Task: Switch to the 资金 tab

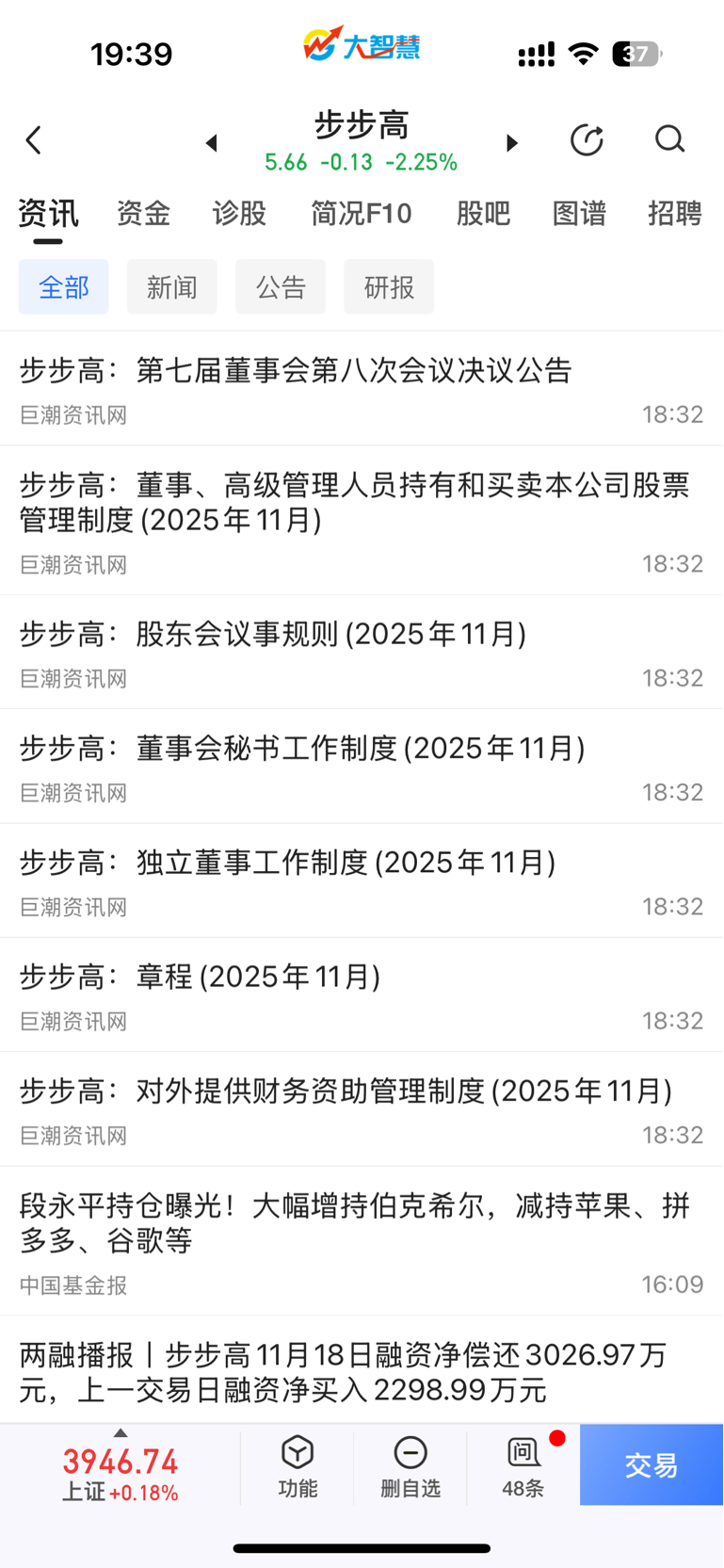Action: click(143, 214)
